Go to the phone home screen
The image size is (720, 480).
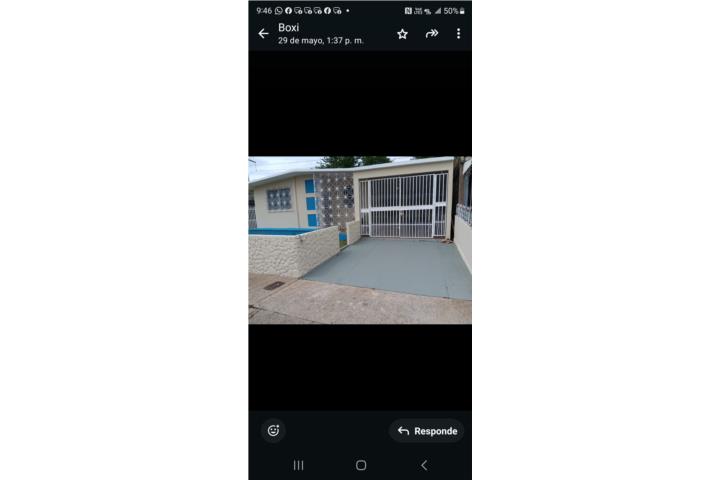(361, 465)
